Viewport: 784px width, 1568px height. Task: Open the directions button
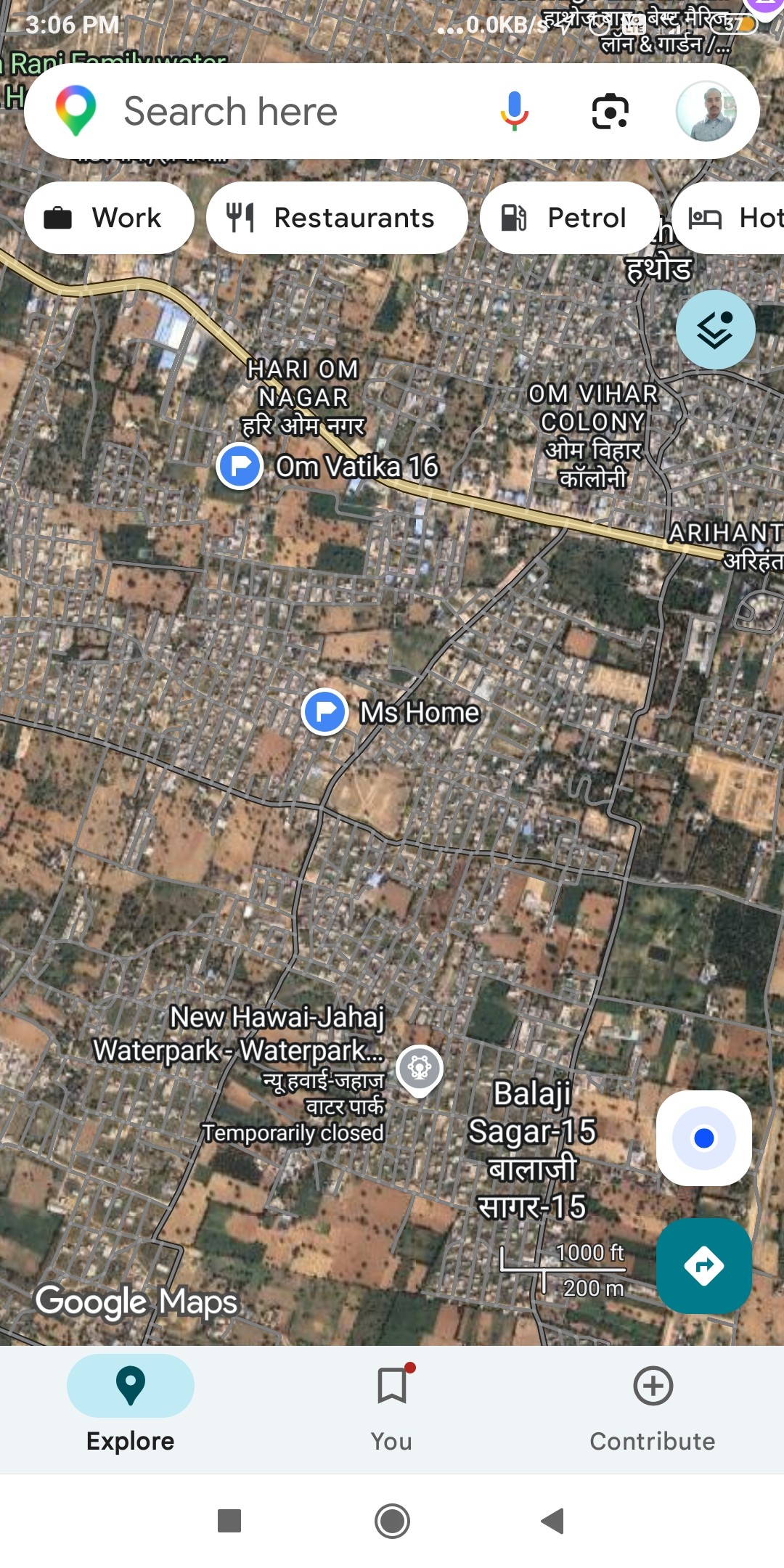[x=703, y=1266]
